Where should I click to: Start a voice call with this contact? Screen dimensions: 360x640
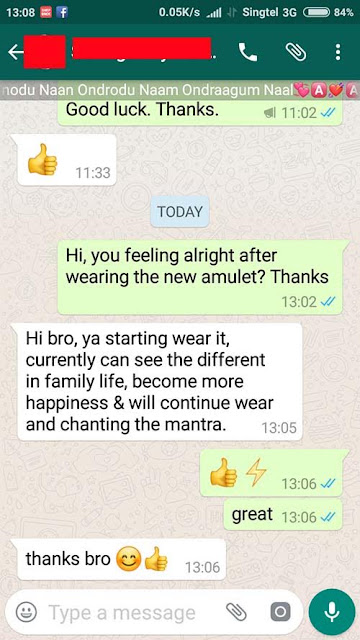(248, 52)
